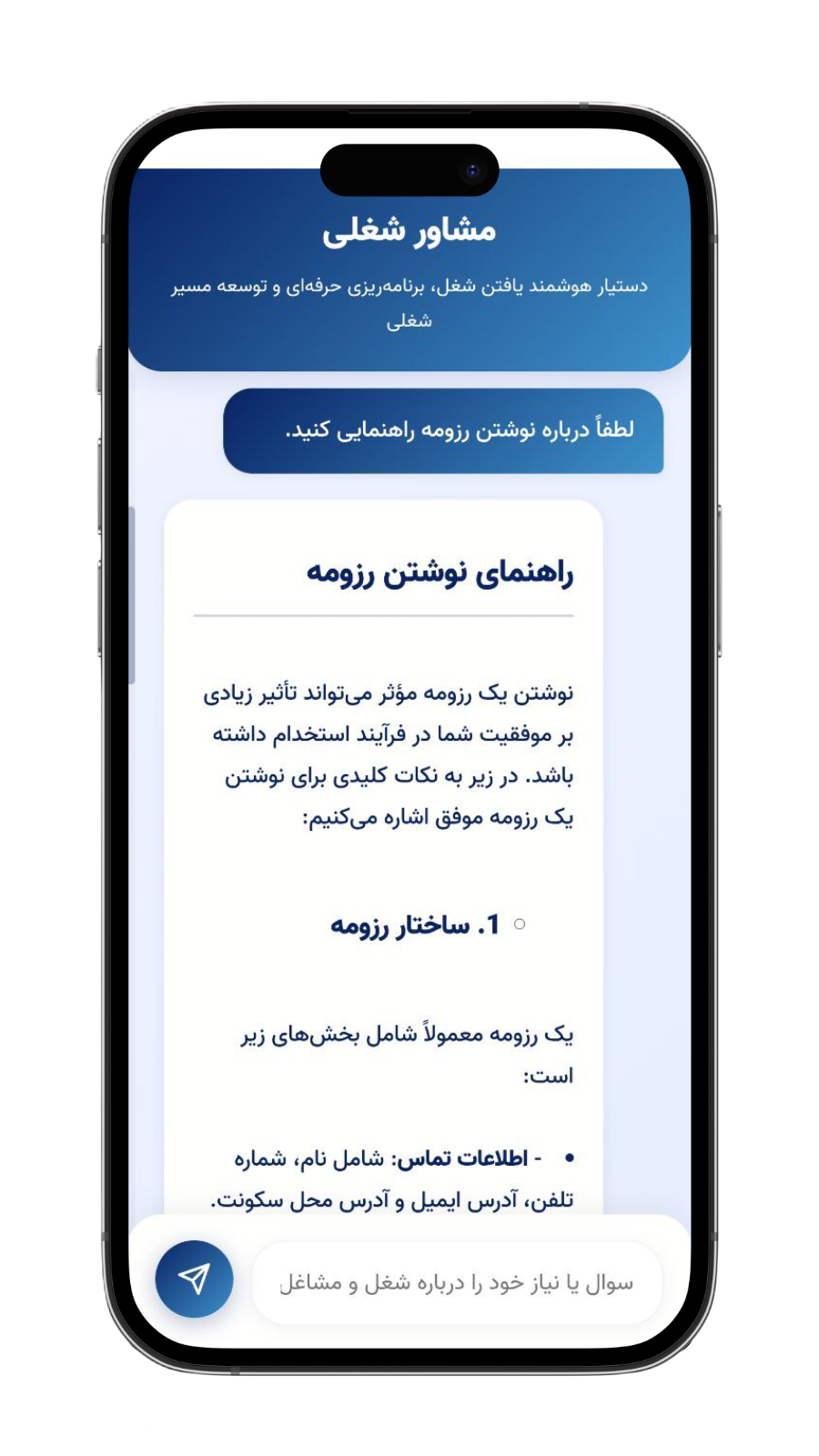Image resolution: width=819 pixels, height=1456 pixels.
Task: Focus the job question input field
Action: coord(457,1283)
